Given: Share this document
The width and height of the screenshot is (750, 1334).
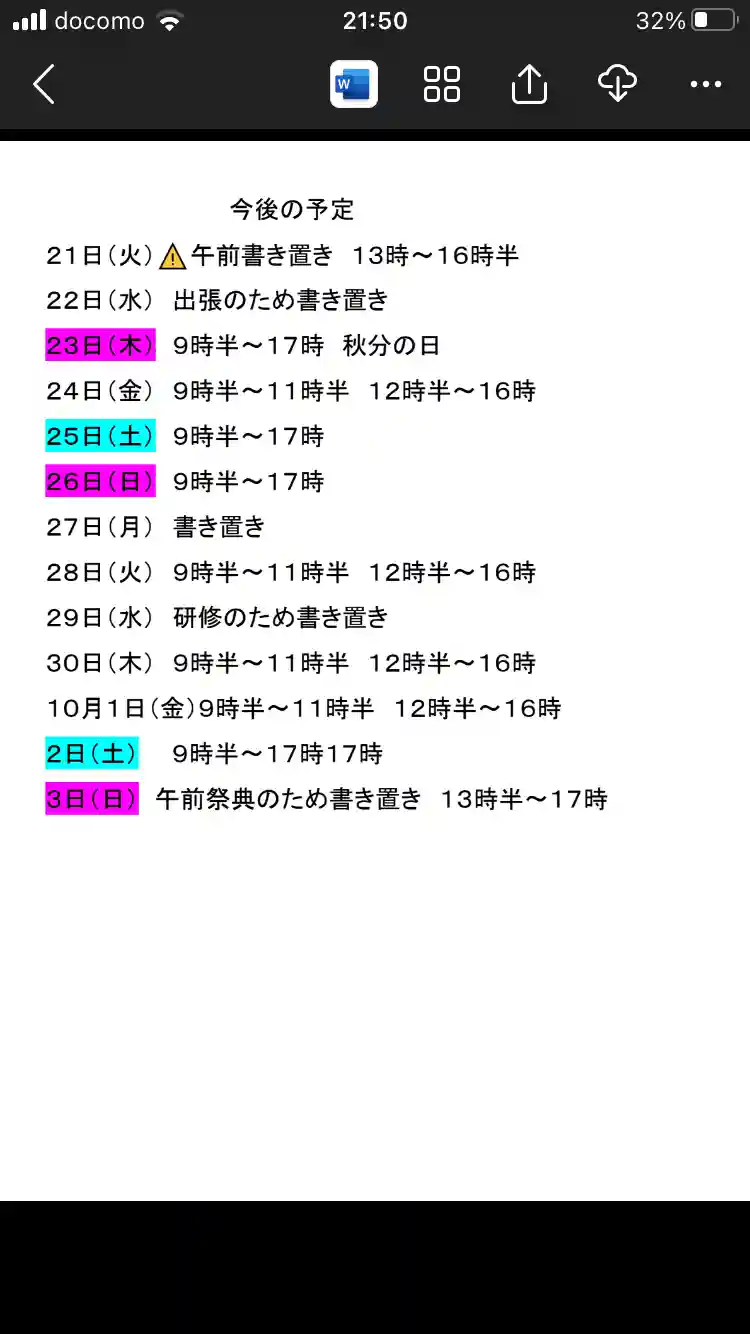Looking at the screenshot, I should point(529,85).
